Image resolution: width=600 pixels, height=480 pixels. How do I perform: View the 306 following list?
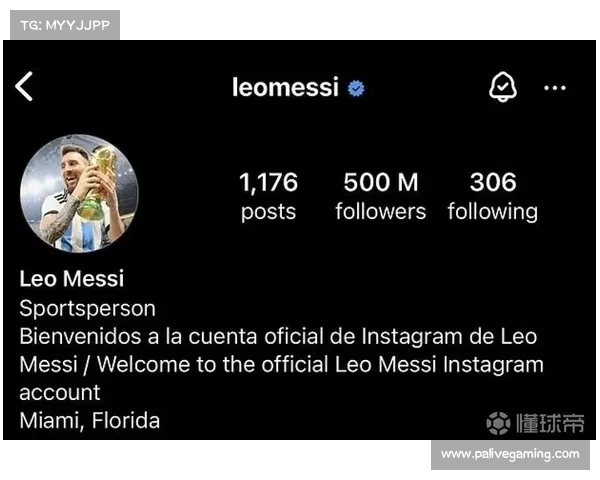492,196
